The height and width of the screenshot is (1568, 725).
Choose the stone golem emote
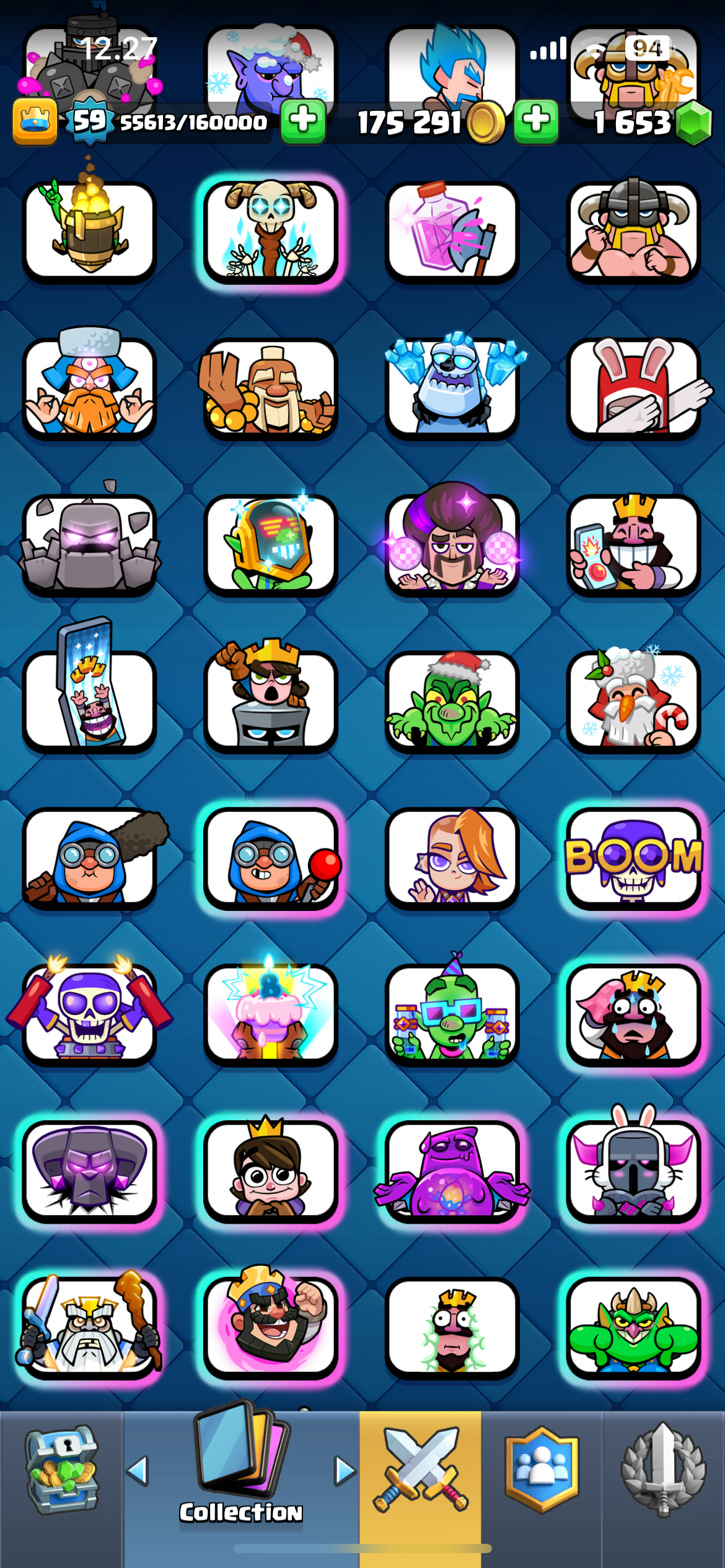90,544
